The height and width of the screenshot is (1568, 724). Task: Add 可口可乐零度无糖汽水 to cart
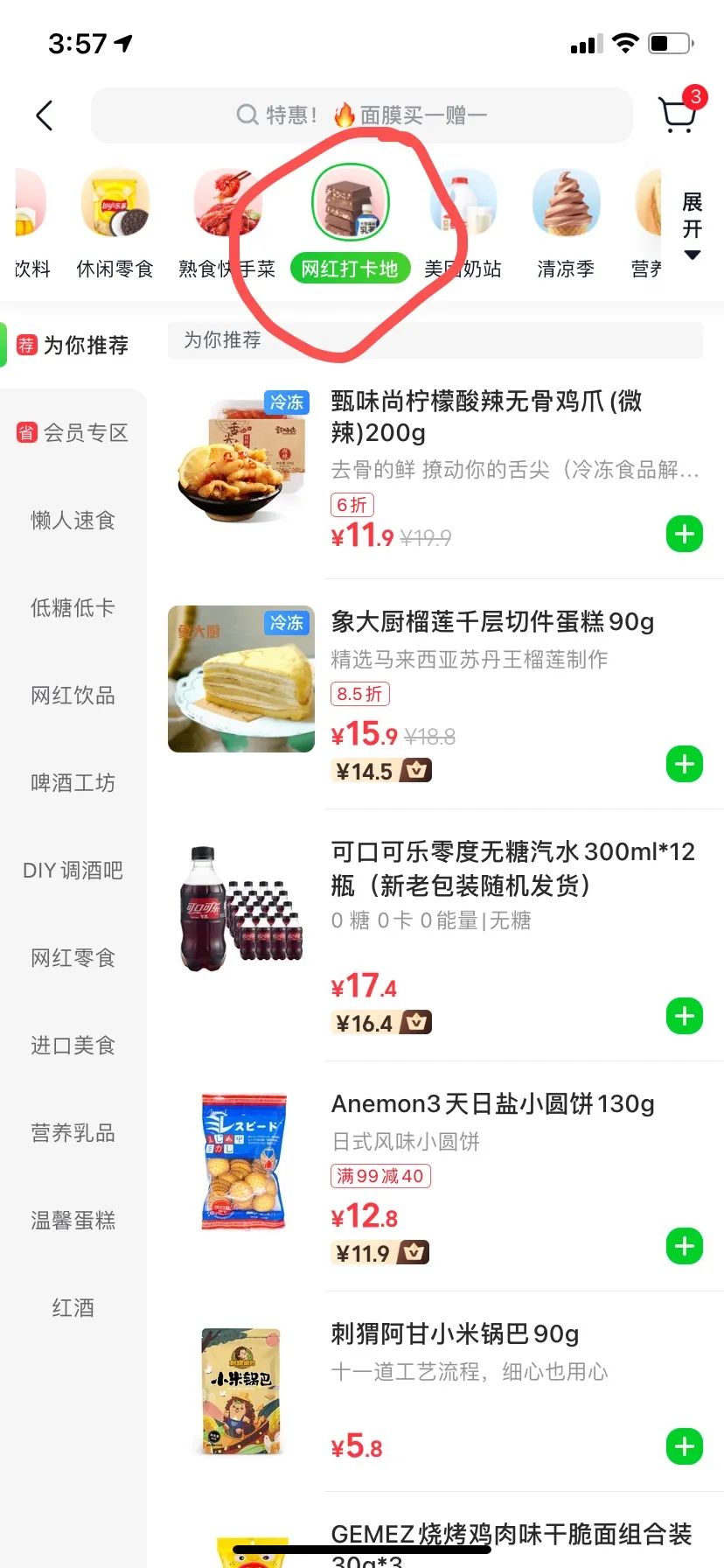point(684,1016)
